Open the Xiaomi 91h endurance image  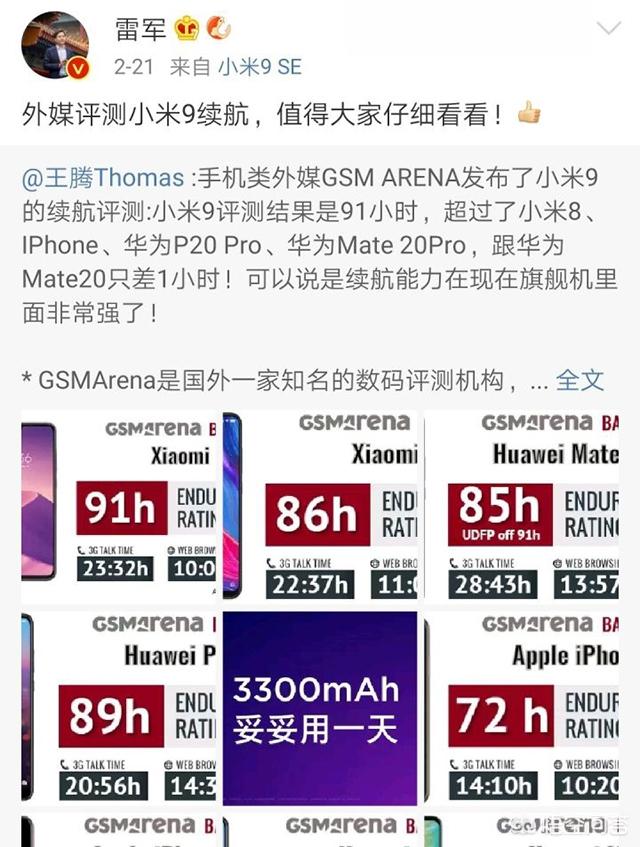click(x=118, y=505)
